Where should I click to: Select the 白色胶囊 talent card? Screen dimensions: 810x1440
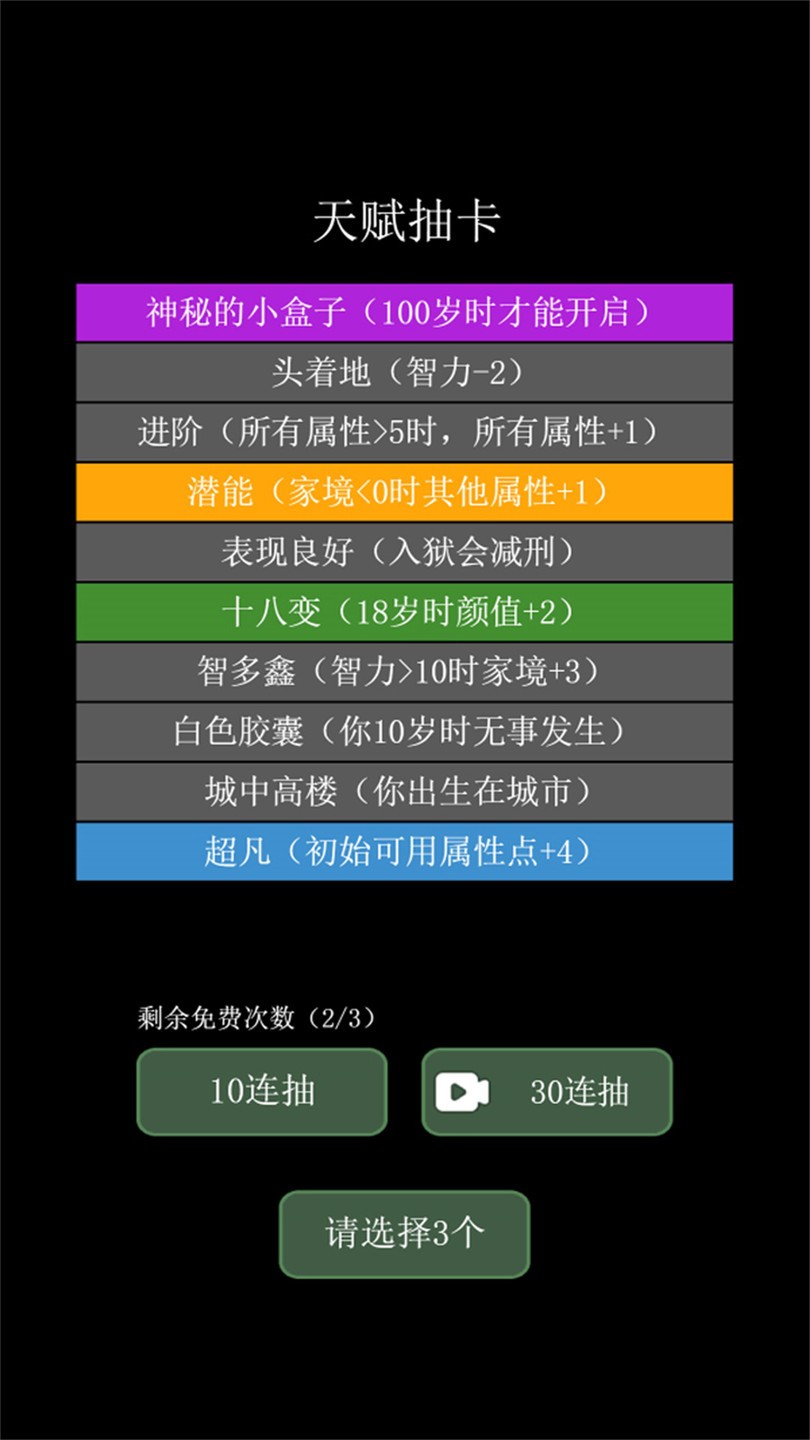(404, 732)
